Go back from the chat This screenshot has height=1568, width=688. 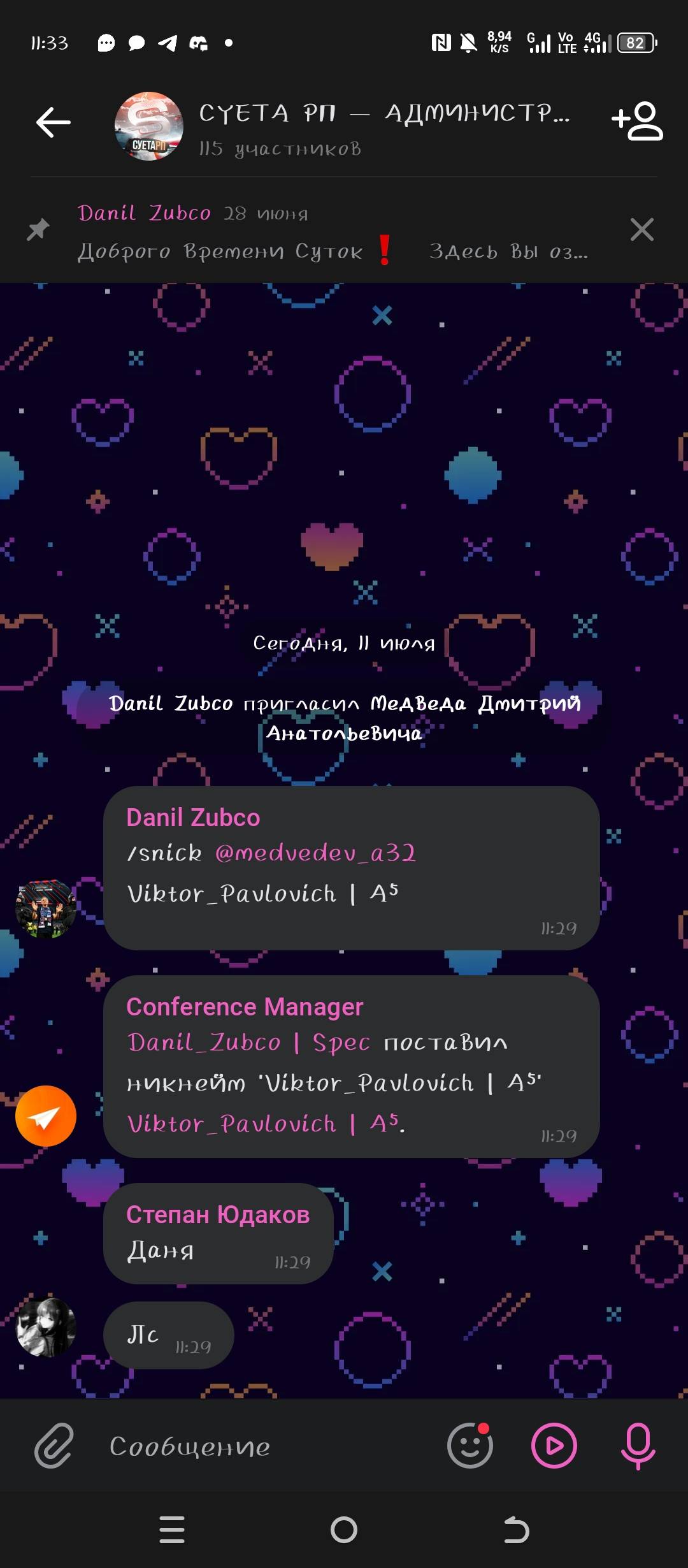tap(53, 122)
